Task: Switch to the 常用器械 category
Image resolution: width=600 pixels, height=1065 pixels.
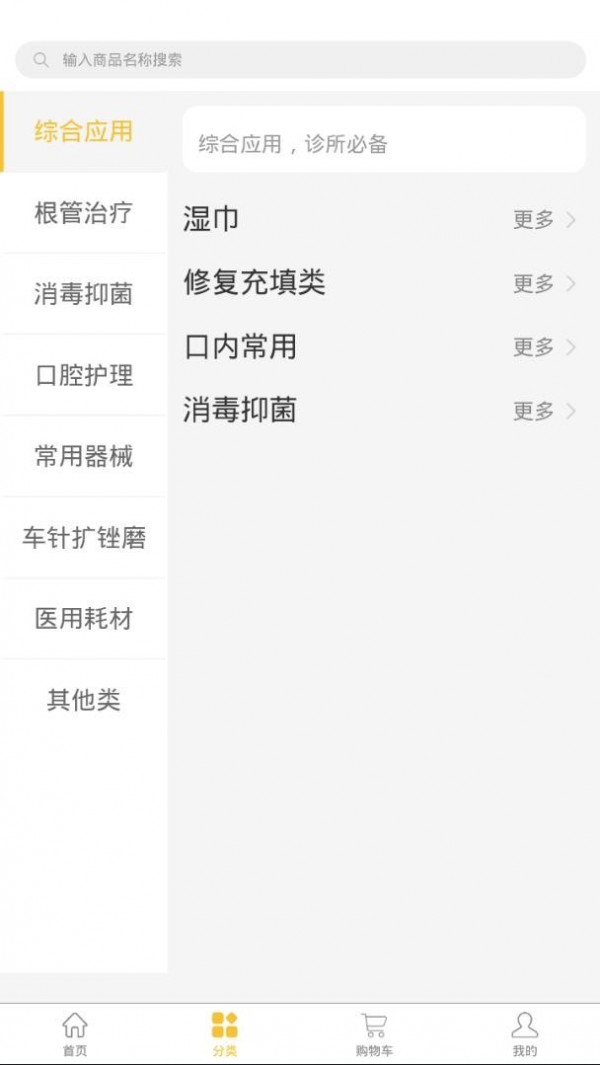Action: pos(84,457)
